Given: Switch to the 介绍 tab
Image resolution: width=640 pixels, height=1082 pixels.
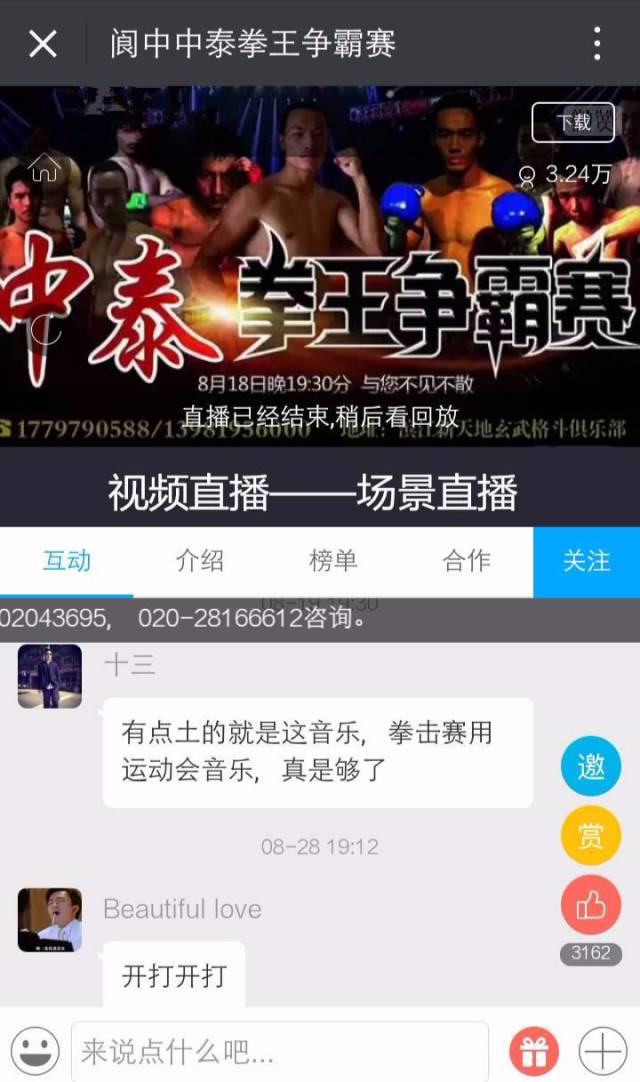Looking at the screenshot, I should [x=200, y=561].
